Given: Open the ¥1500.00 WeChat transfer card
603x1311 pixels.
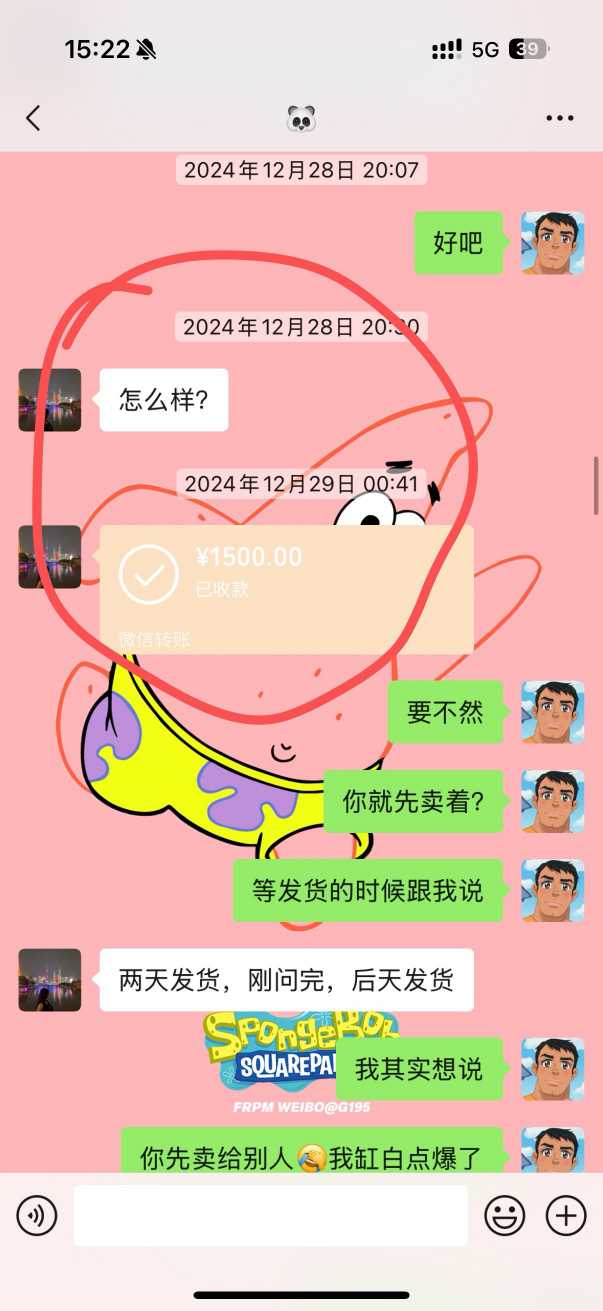Looking at the screenshot, I should (x=286, y=588).
